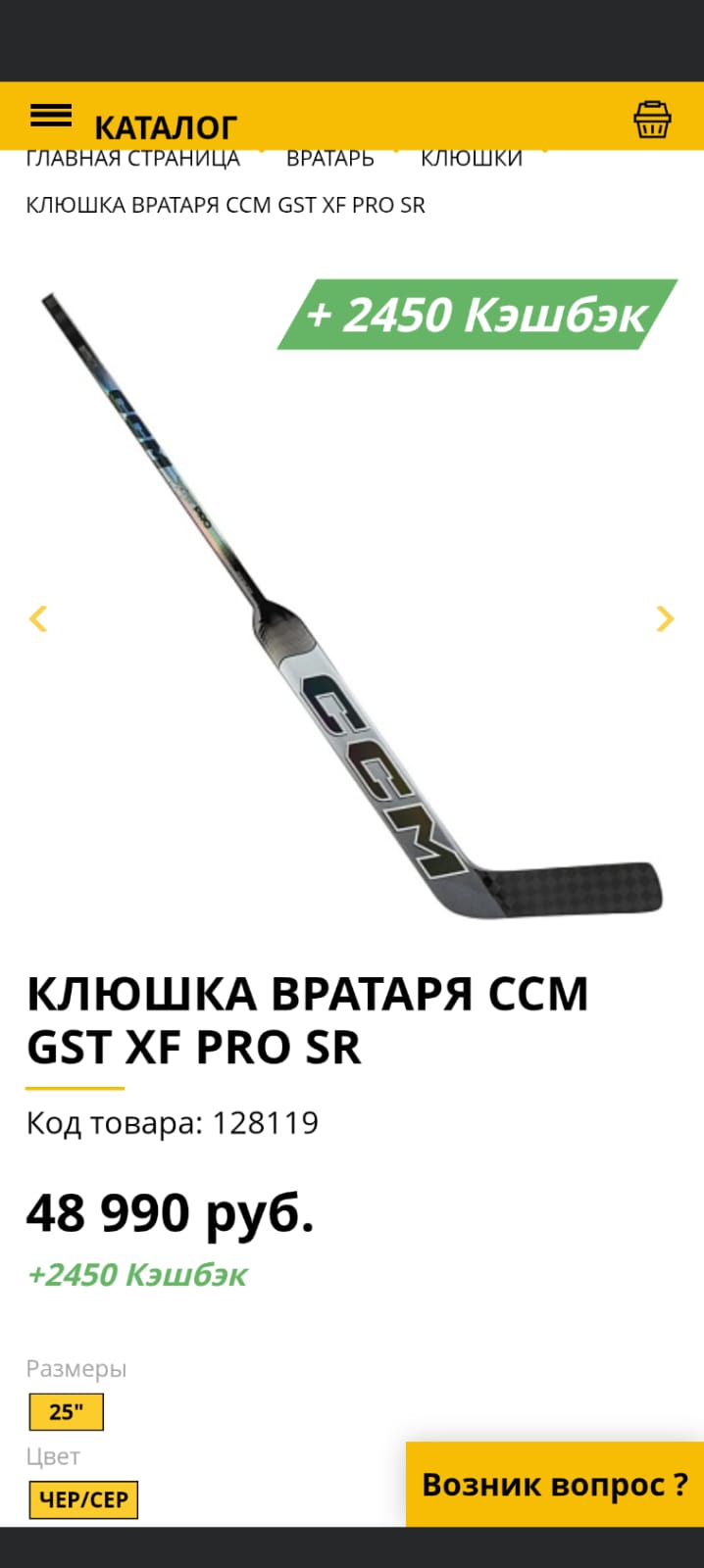The height and width of the screenshot is (1568, 704).
Task: Go to ГЛАВНАЯ СТРАНИЦА breadcrumb
Action: [x=133, y=160]
